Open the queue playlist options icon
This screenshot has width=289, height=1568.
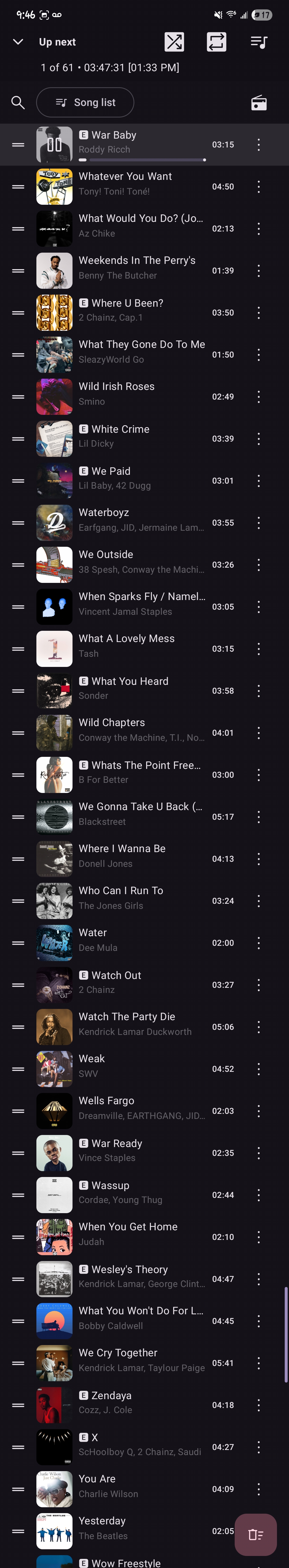point(258,42)
